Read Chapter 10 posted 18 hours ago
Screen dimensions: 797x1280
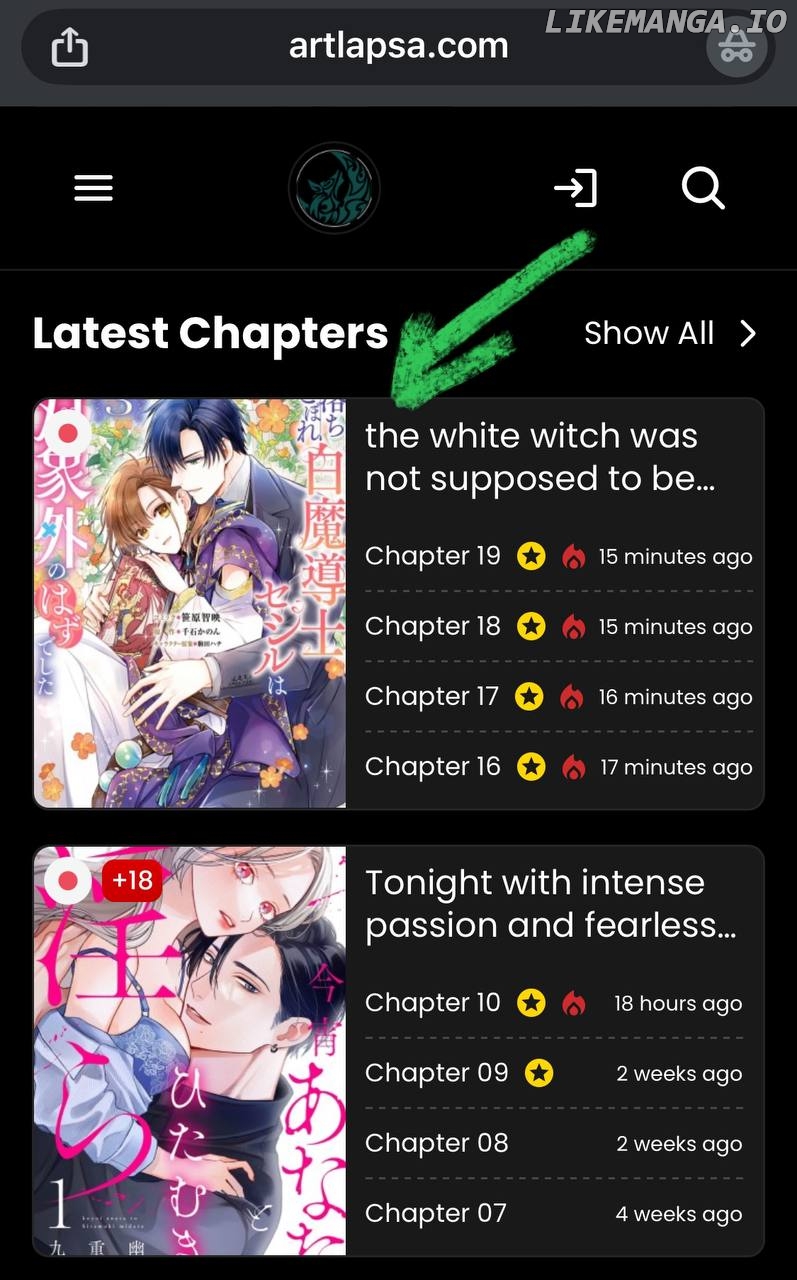click(433, 1002)
